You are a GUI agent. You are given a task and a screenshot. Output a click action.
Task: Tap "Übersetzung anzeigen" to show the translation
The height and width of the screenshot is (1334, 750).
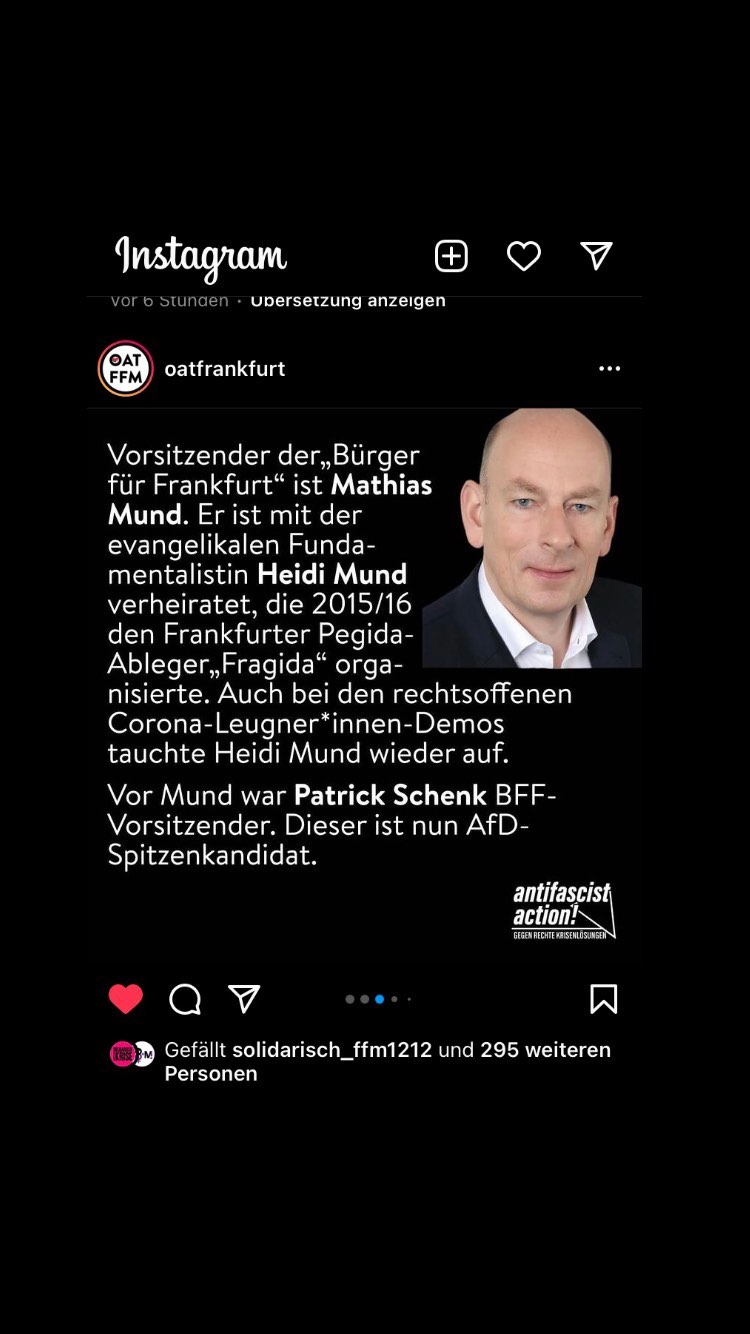coord(348,301)
